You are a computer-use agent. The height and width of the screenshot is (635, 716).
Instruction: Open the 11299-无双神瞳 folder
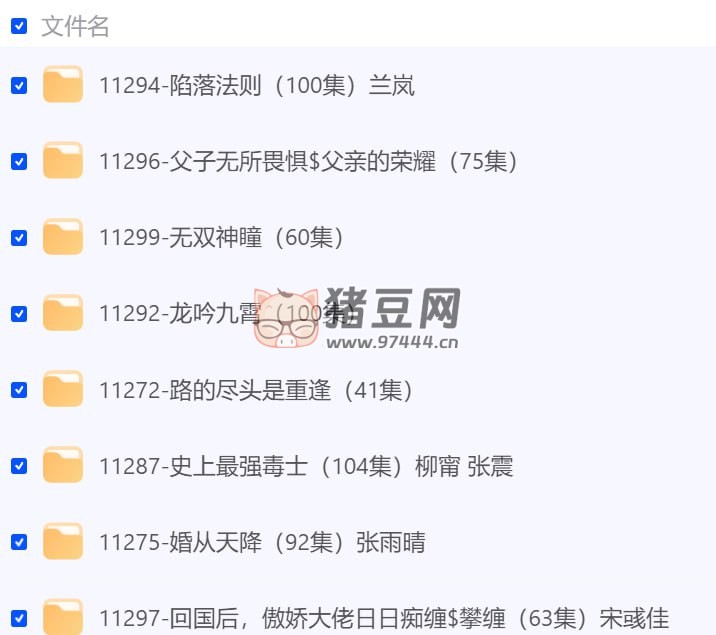(221, 238)
